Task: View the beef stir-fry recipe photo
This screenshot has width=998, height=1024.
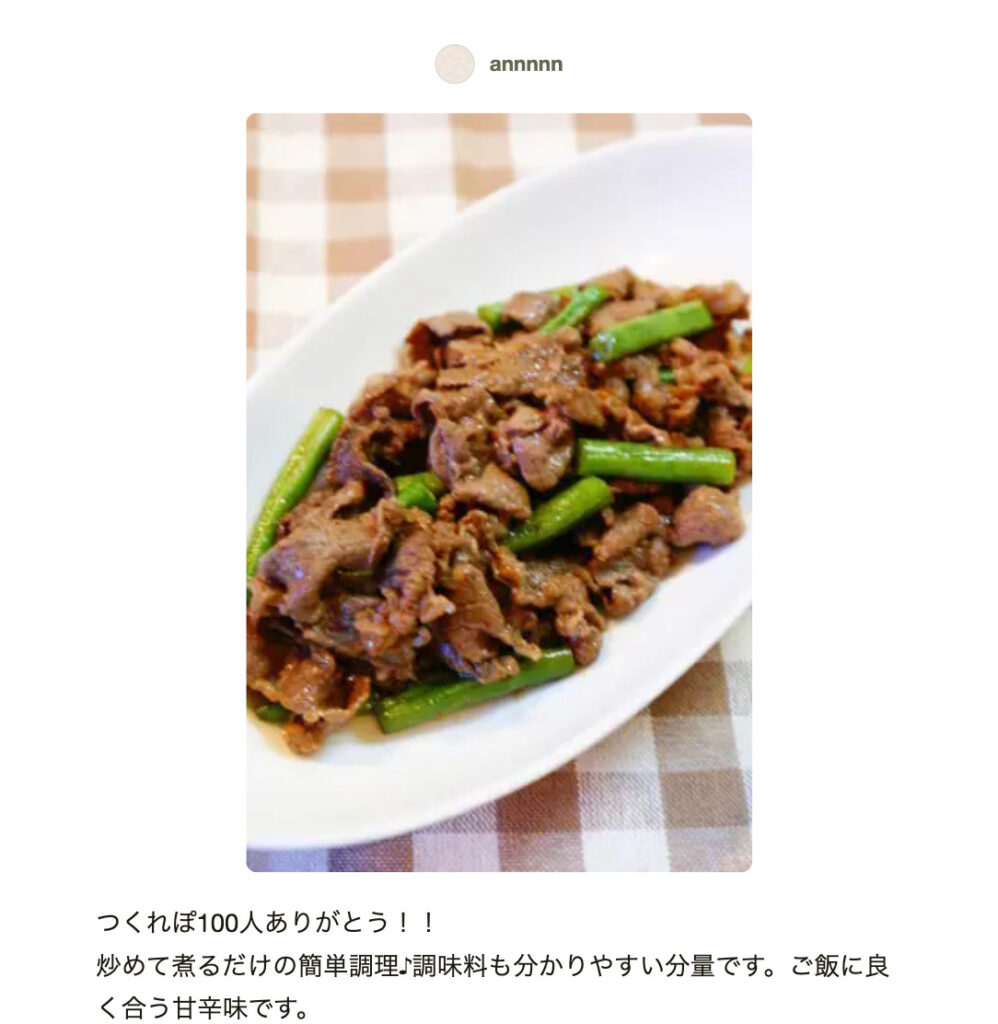Action: tap(499, 492)
